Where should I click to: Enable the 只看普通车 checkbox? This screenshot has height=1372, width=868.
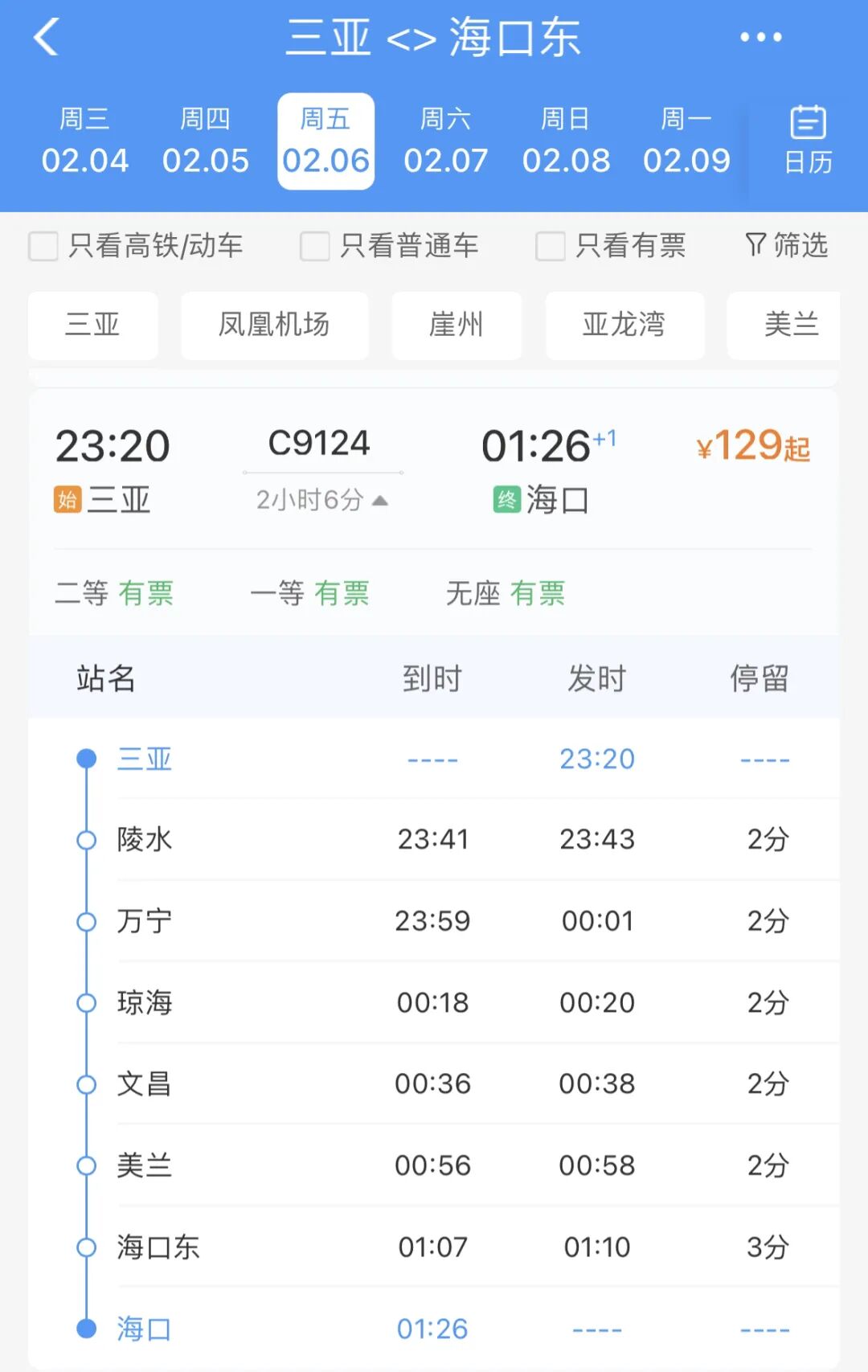click(314, 246)
